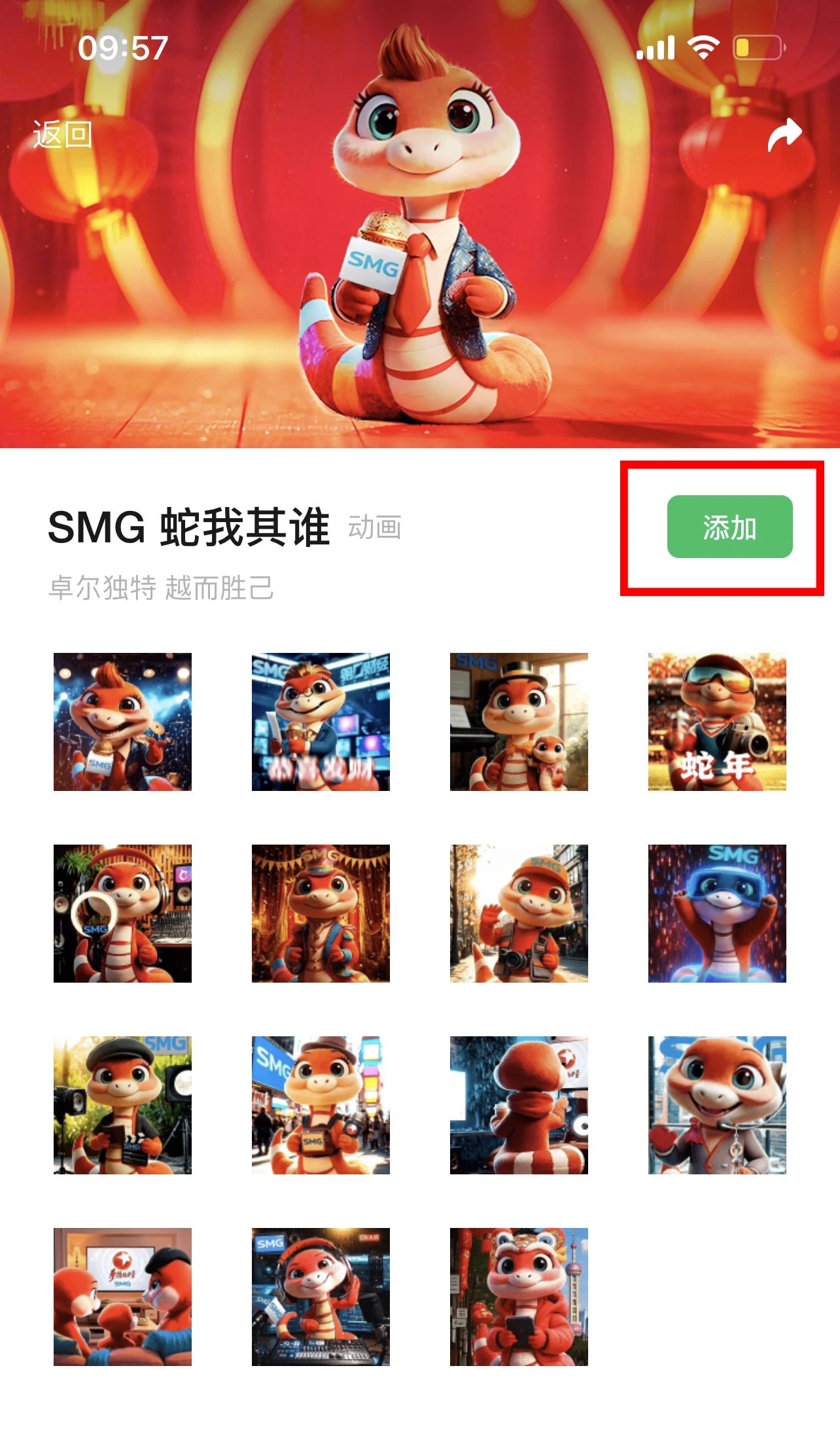Preview the back-view snake sticker
Image resolution: width=840 pixels, height=1455 pixels.
(519, 1105)
